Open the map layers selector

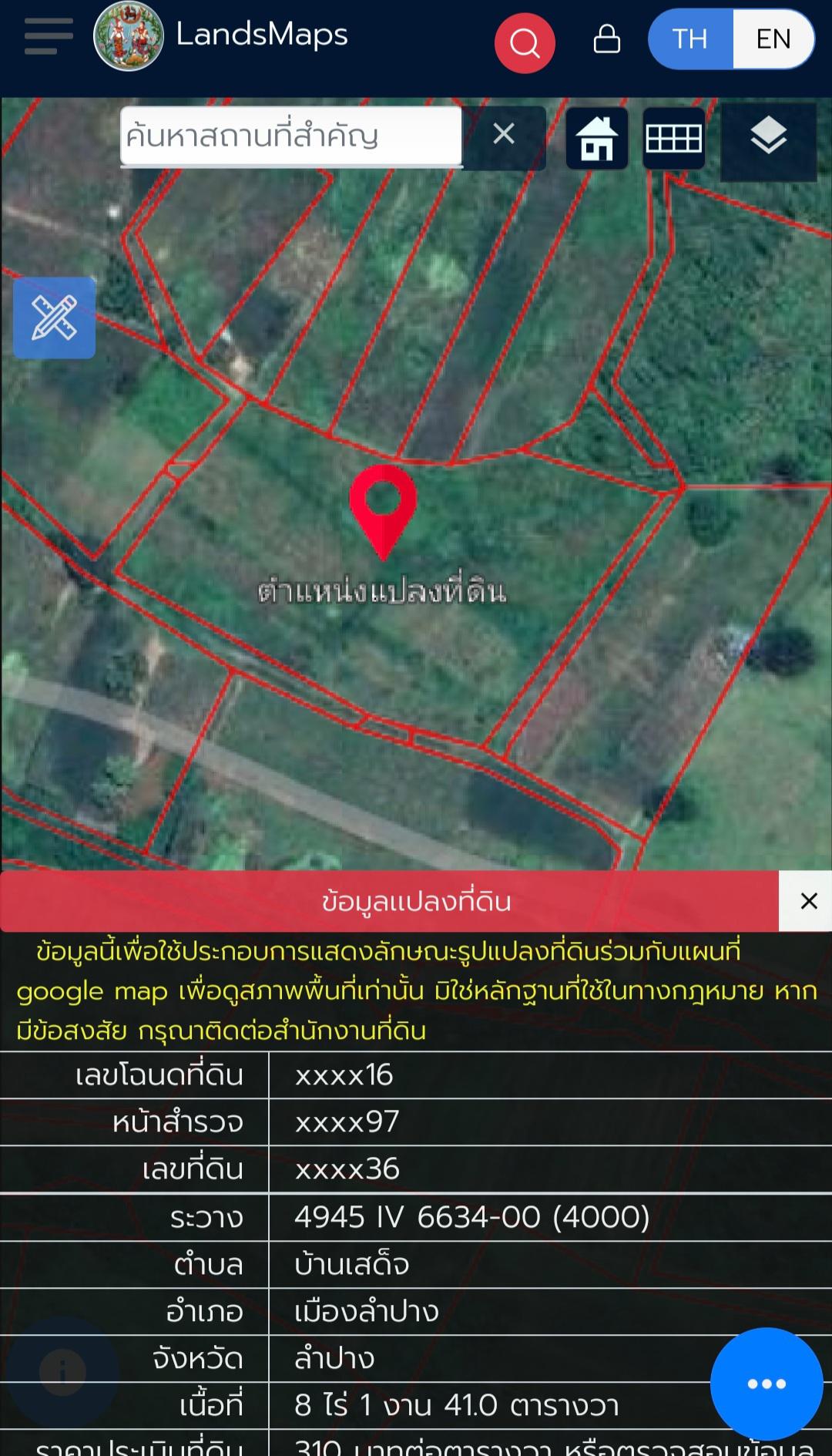pos(768,140)
